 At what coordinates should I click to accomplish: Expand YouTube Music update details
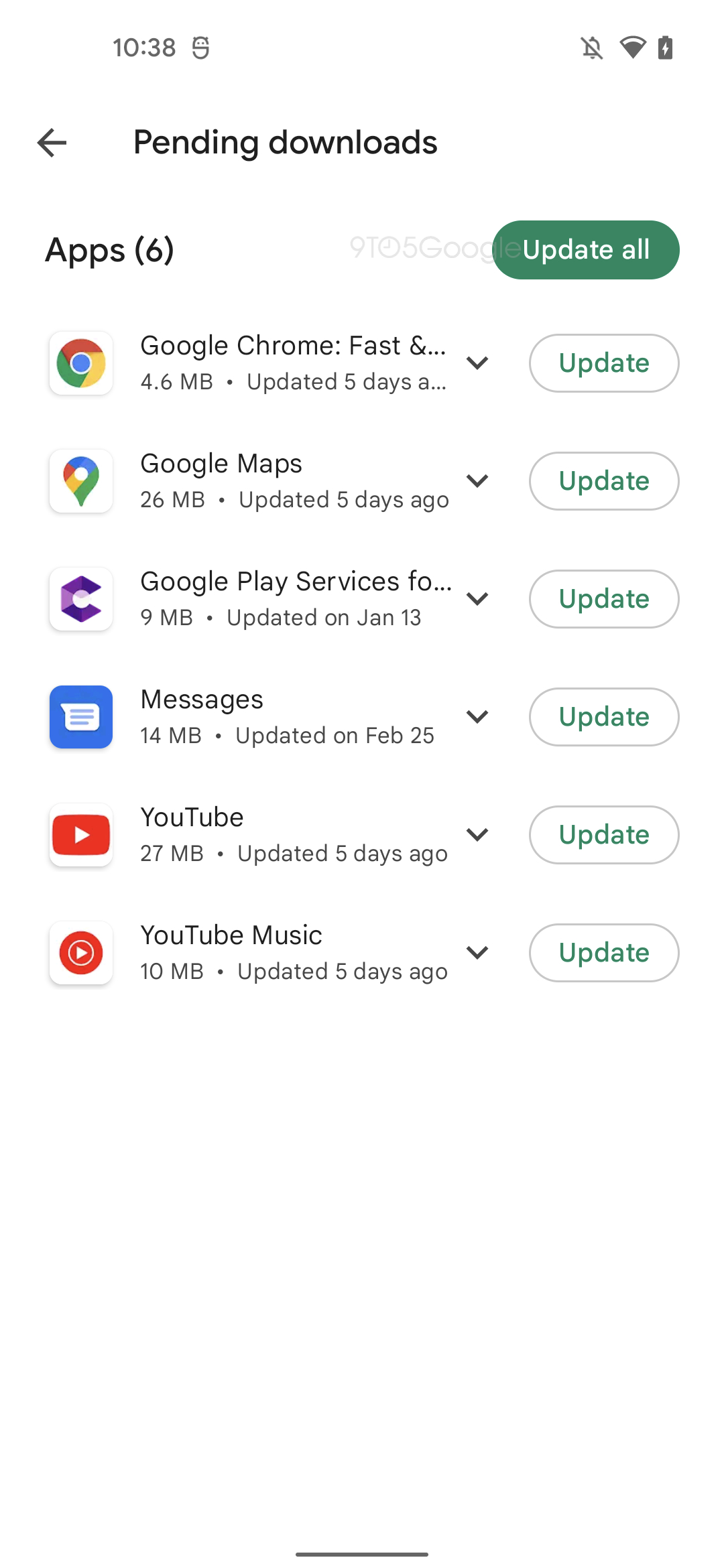(477, 953)
